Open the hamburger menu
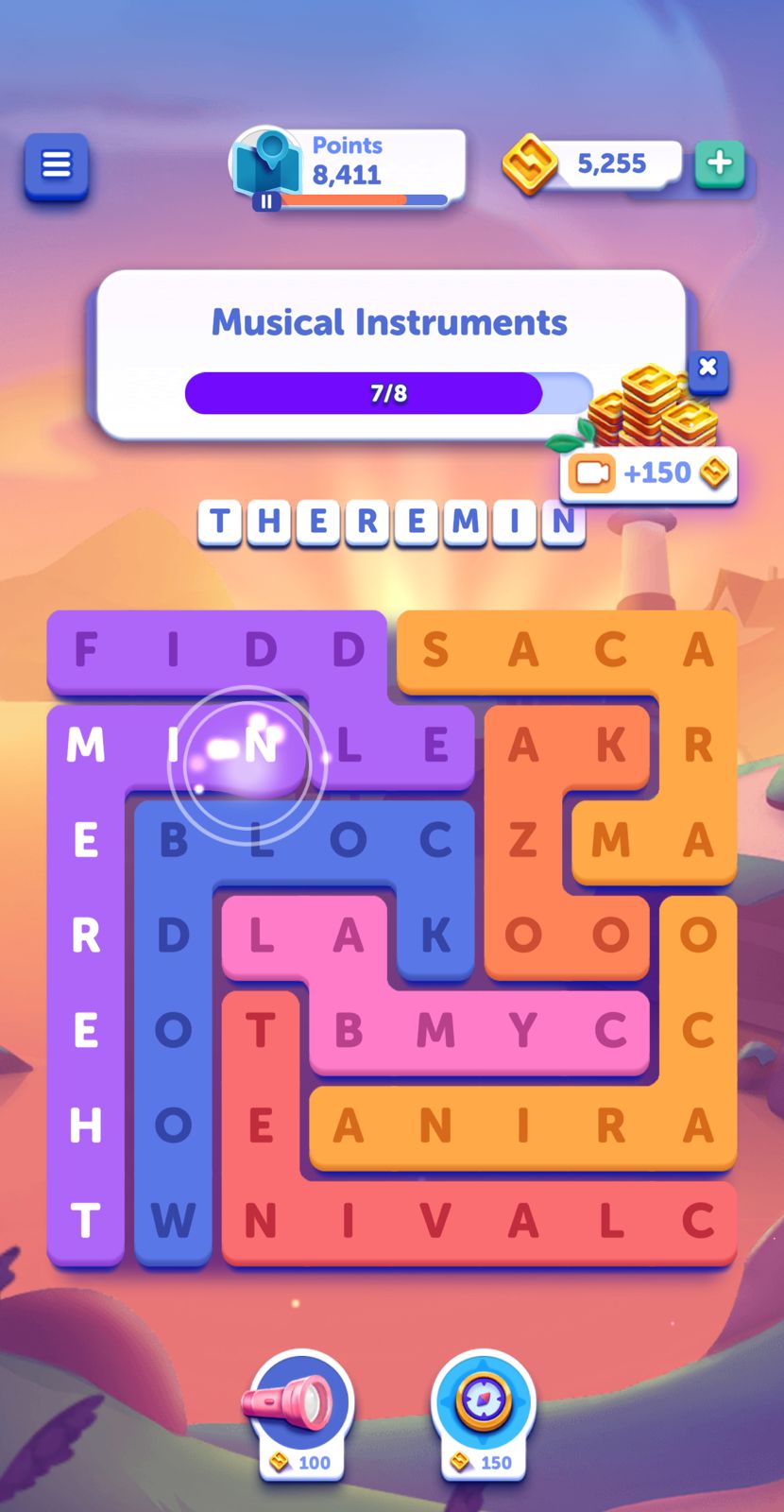The image size is (784, 1512). pos(57,165)
